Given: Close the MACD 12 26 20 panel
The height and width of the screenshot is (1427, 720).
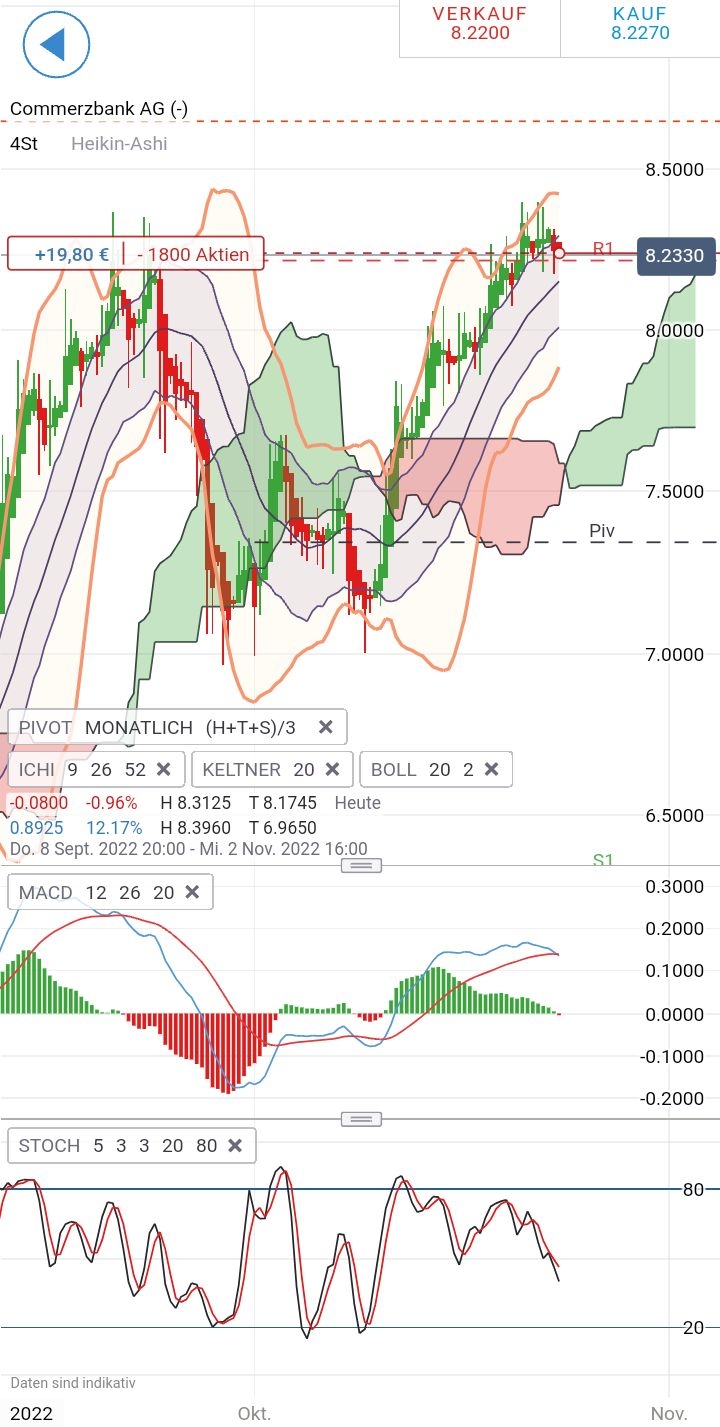Looking at the screenshot, I should click(192, 892).
